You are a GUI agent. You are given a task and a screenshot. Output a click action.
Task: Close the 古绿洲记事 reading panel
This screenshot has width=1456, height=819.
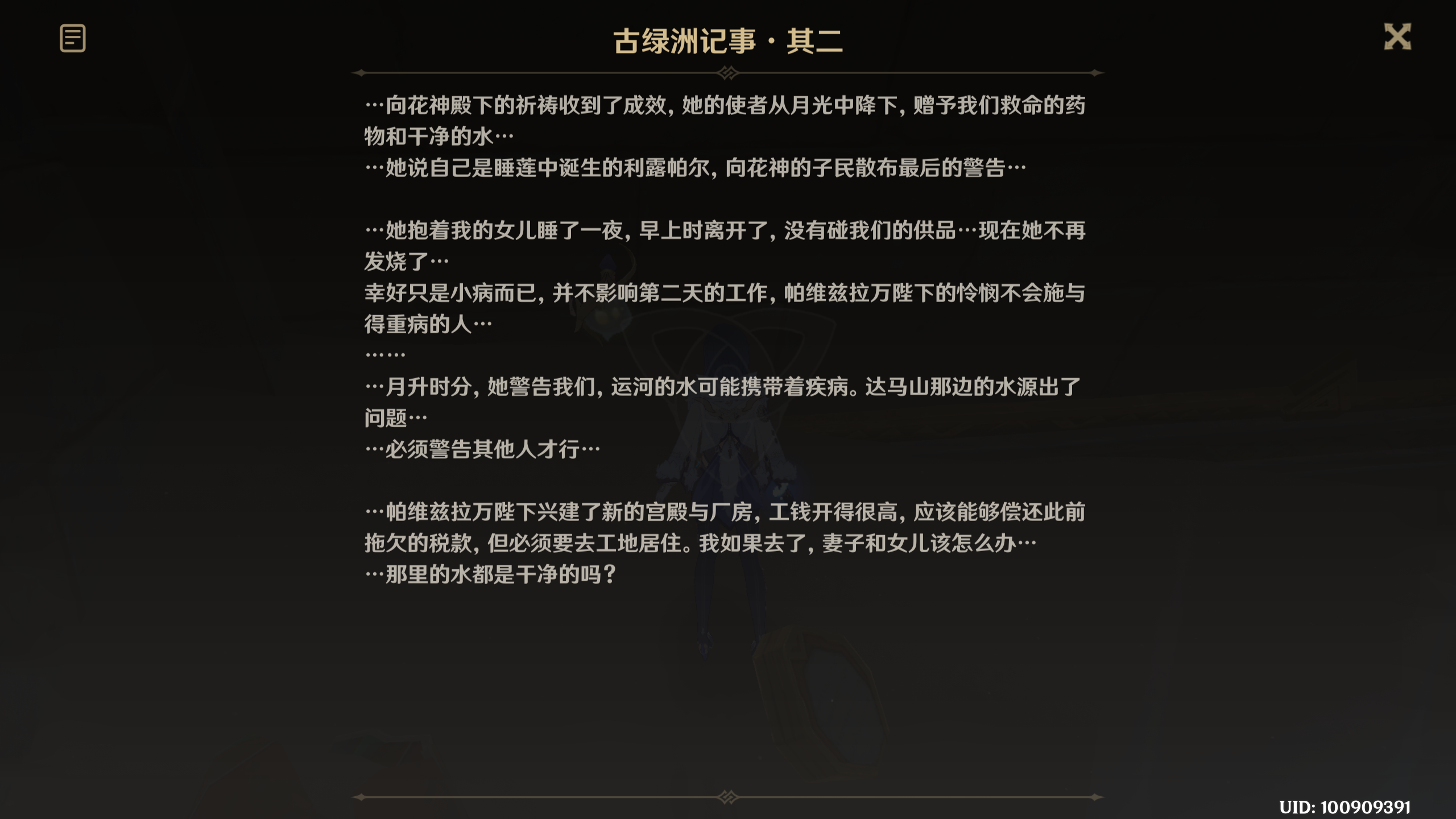coord(1397,37)
